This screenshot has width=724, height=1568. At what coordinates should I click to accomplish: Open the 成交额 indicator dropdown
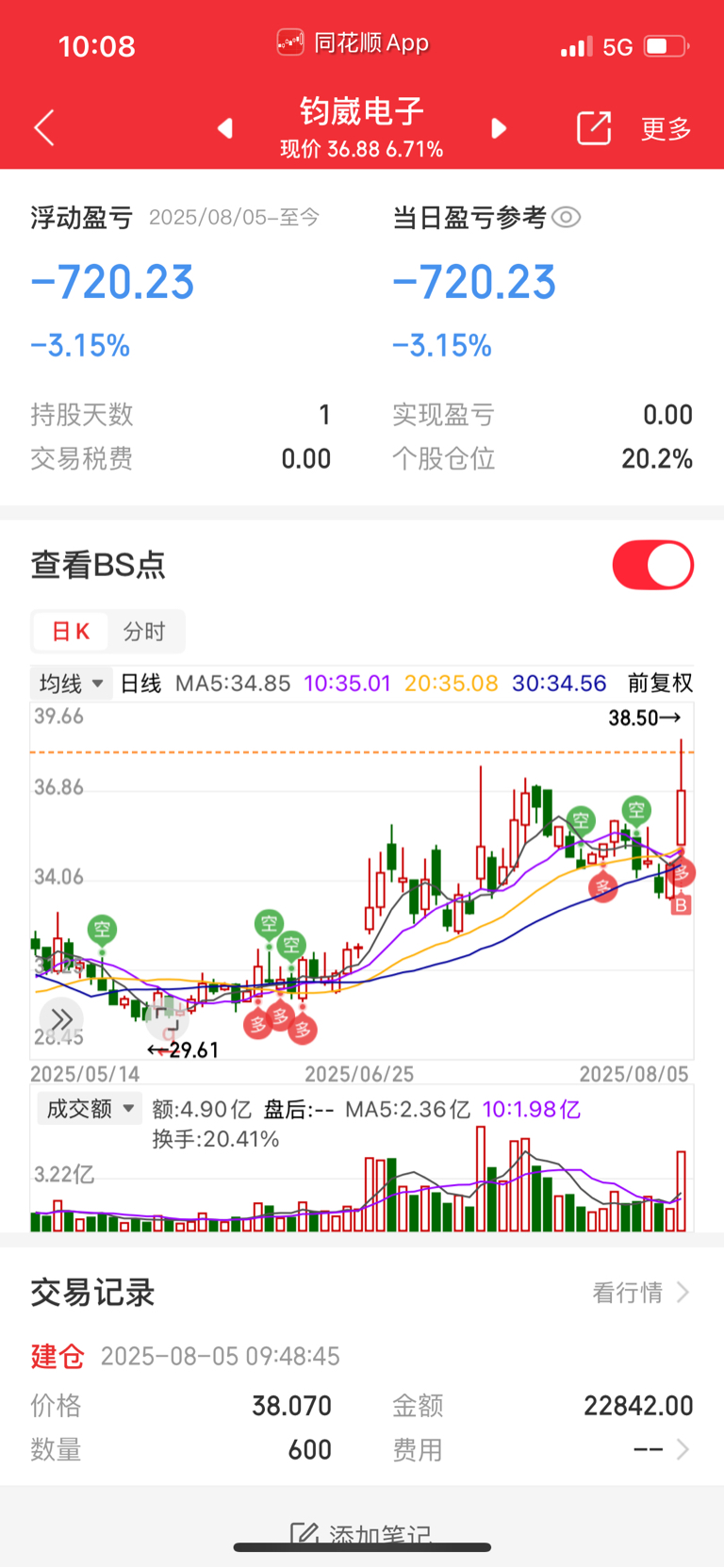click(89, 1109)
